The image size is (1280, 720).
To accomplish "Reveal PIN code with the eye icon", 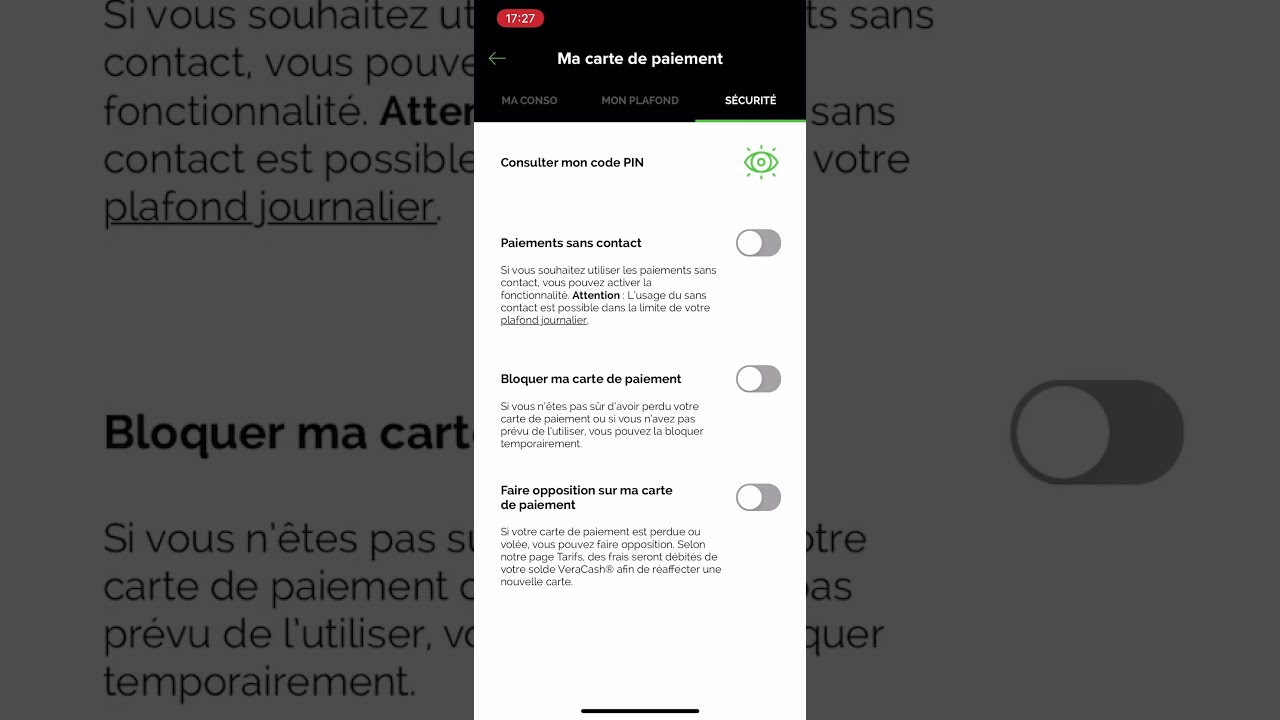I will (761, 162).
